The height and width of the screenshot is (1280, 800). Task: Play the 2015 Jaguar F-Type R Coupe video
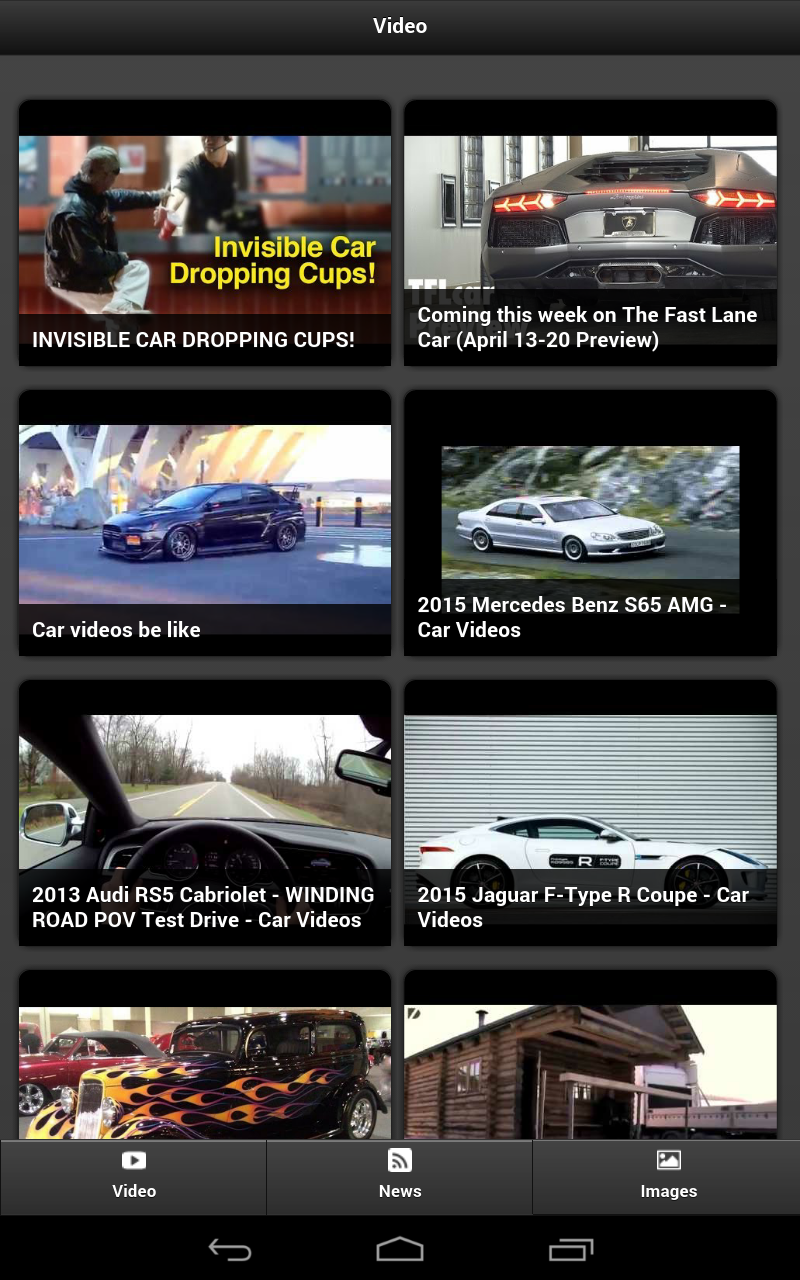point(590,812)
